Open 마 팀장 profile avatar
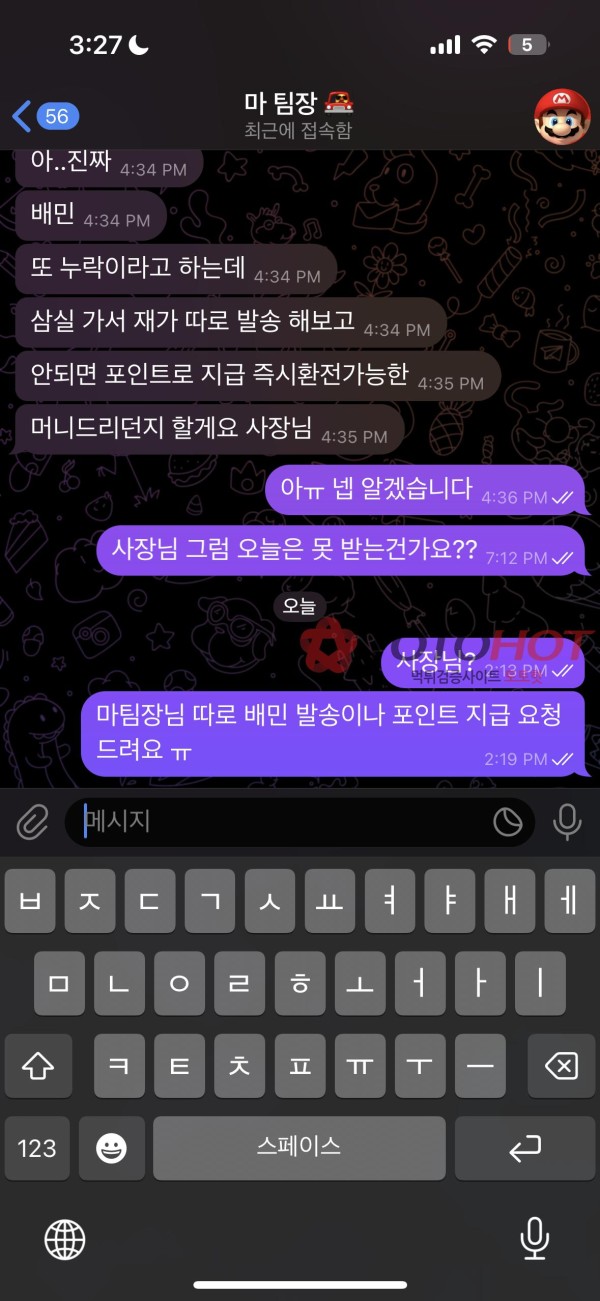The height and width of the screenshot is (1301, 600). [x=562, y=116]
